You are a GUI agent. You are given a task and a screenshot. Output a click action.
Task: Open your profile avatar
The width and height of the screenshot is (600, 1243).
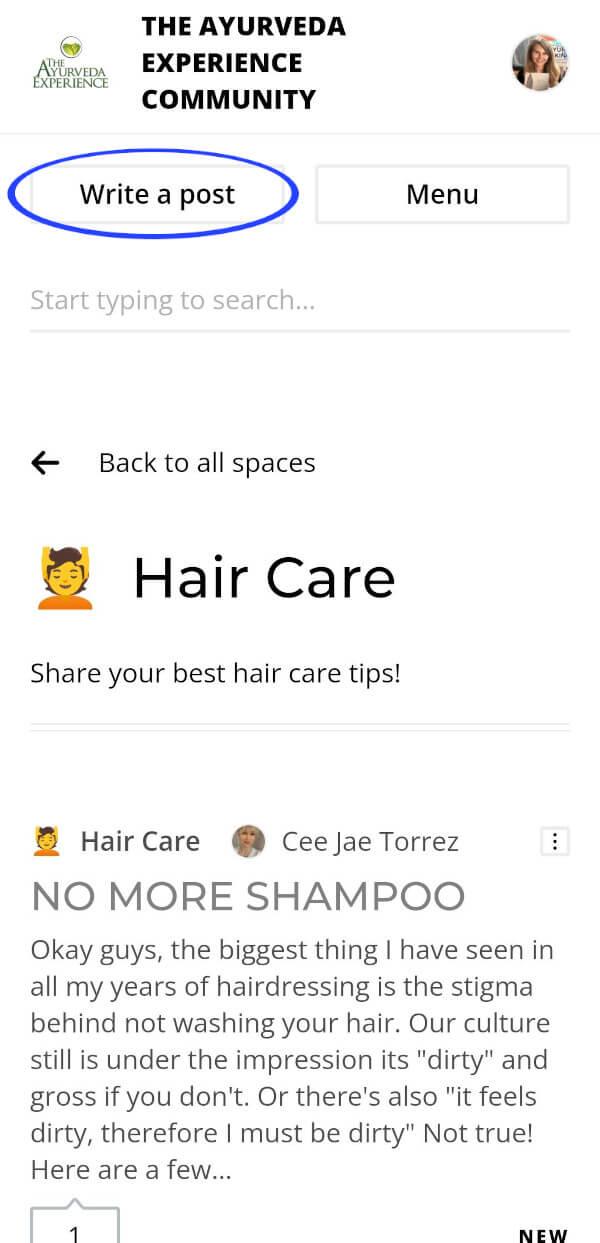[x=540, y=62]
